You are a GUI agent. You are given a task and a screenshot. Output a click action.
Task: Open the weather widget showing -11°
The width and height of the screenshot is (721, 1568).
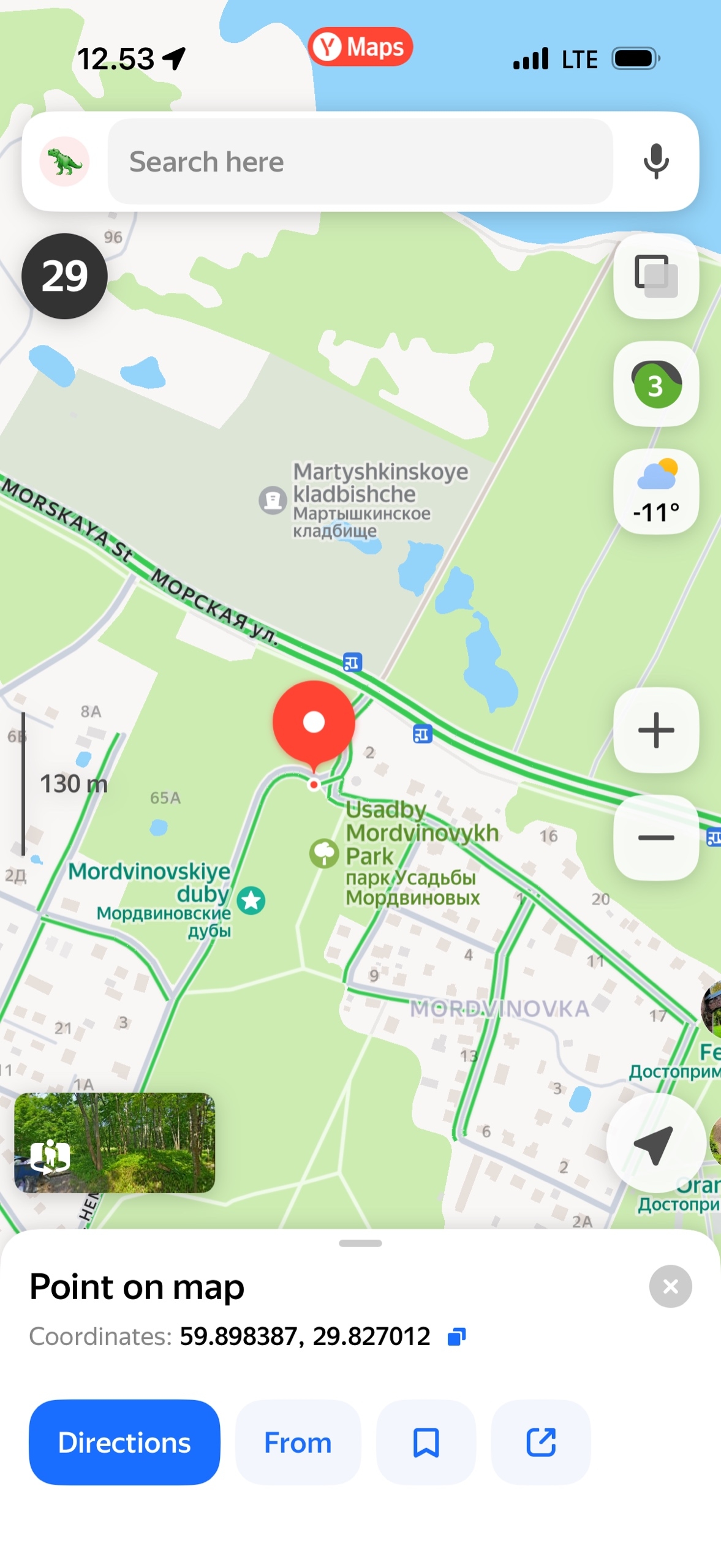pyautogui.click(x=655, y=492)
